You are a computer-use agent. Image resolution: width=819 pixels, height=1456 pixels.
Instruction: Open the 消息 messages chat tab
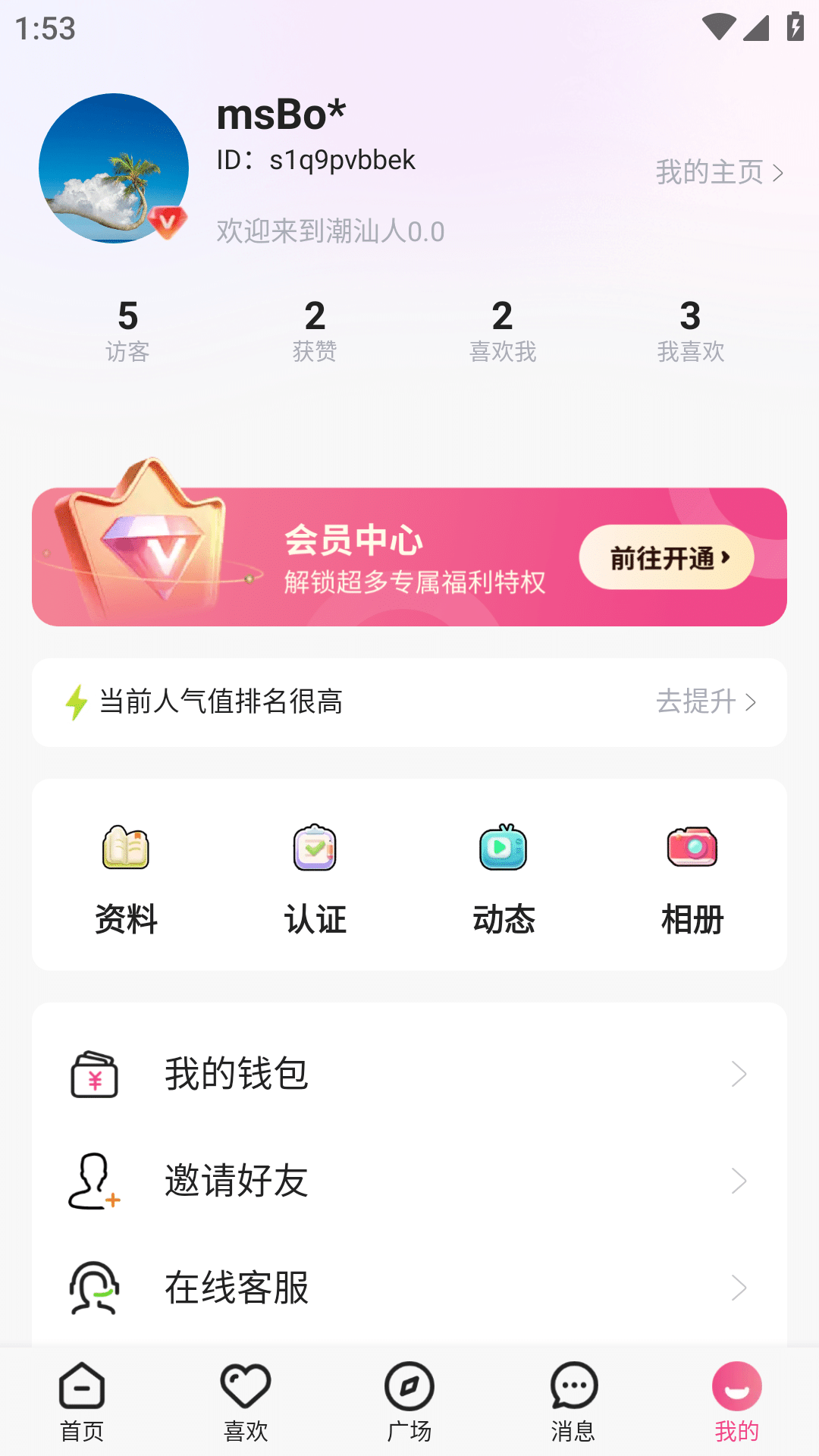click(573, 1403)
